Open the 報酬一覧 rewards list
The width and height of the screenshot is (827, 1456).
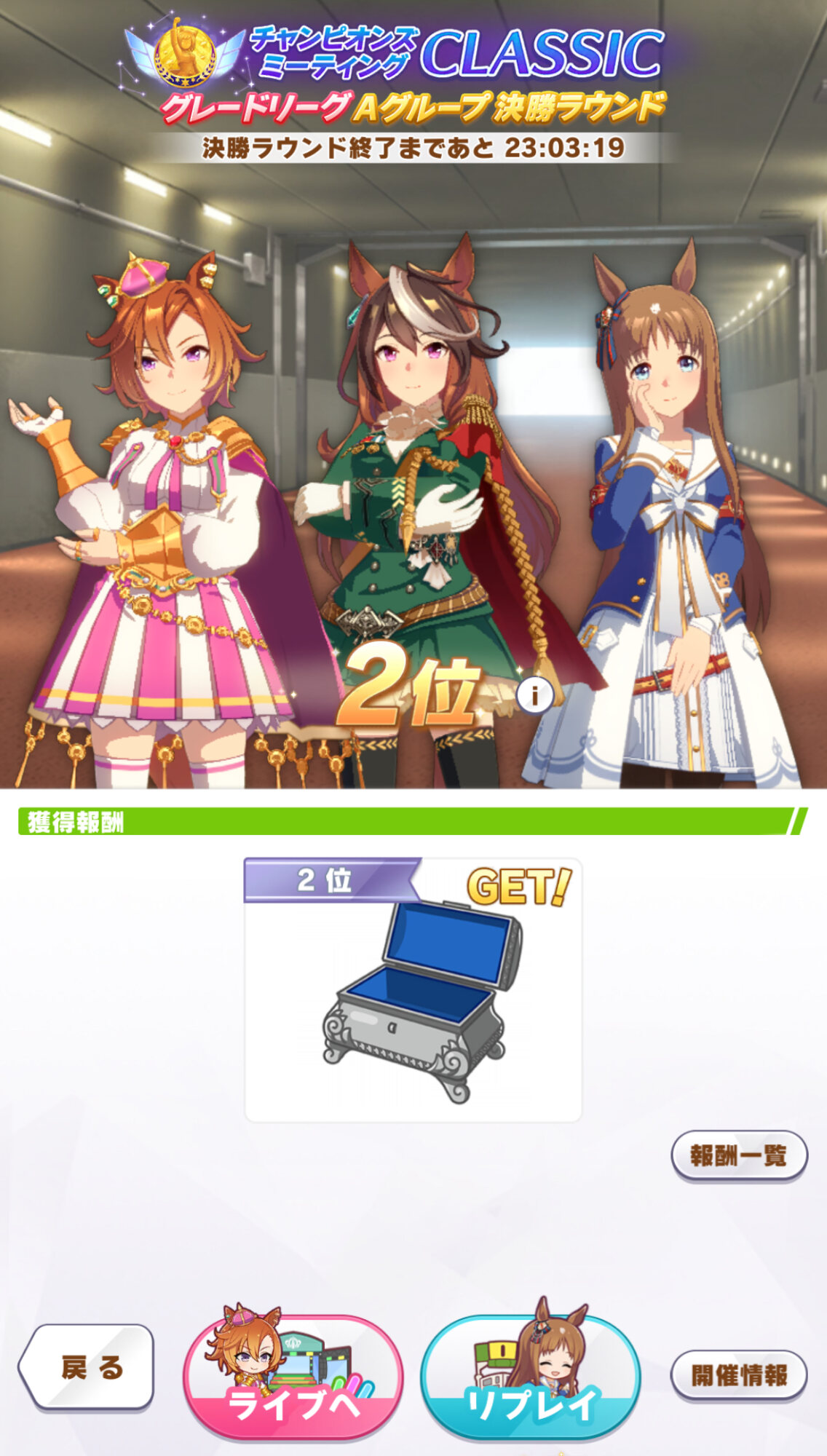tap(738, 1155)
